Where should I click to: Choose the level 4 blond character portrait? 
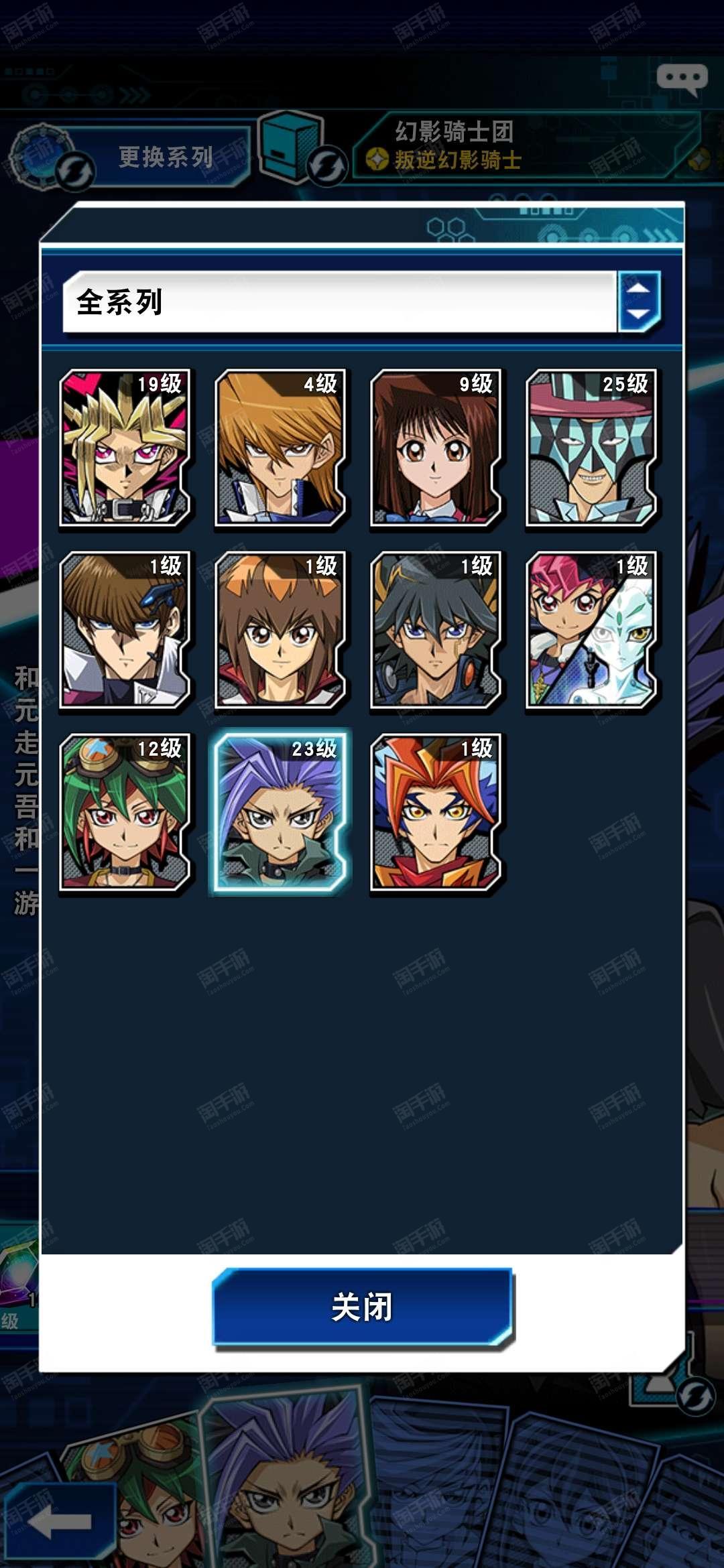[280, 448]
